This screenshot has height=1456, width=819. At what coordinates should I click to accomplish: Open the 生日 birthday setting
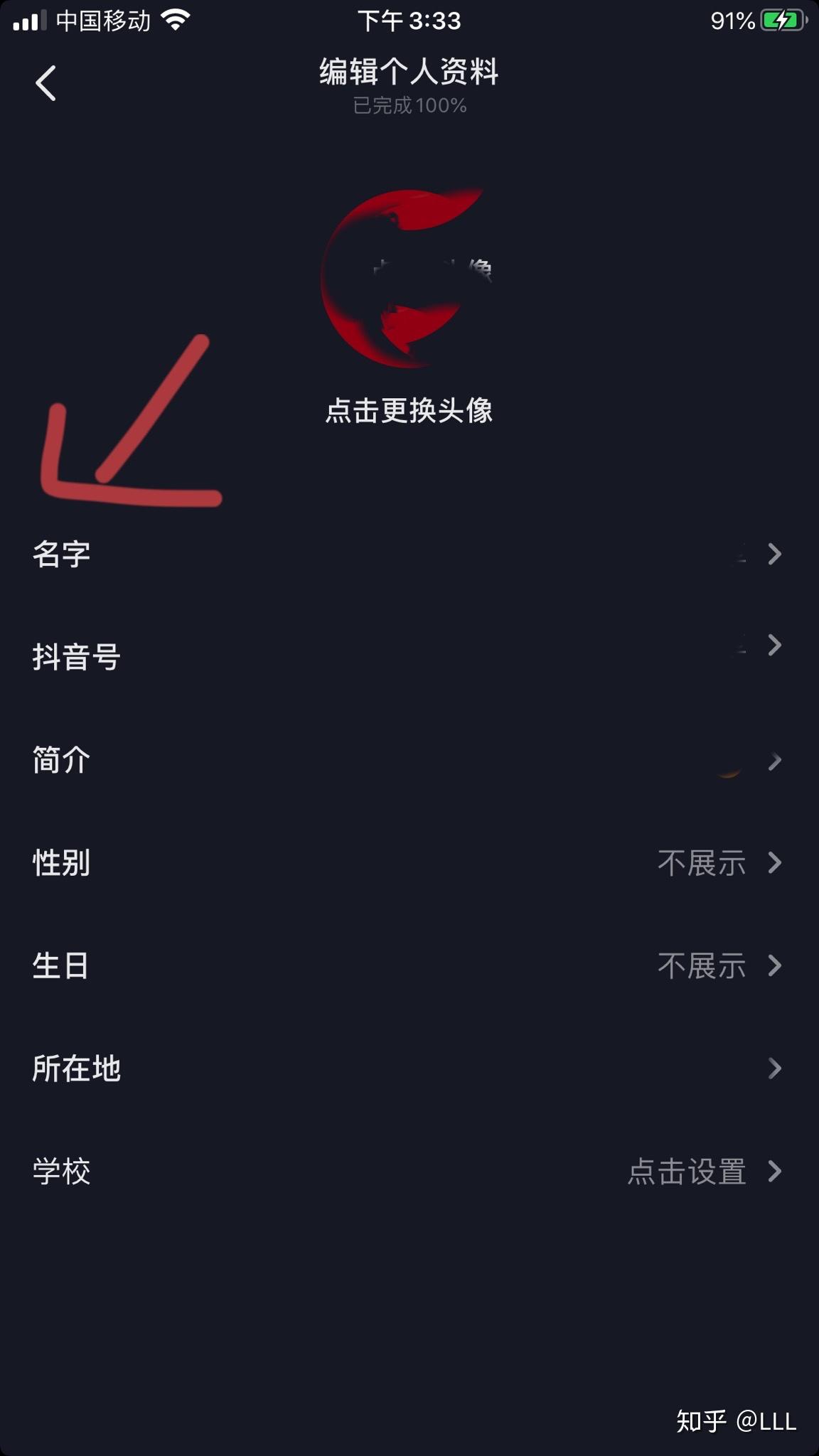click(x=409, y=965)
